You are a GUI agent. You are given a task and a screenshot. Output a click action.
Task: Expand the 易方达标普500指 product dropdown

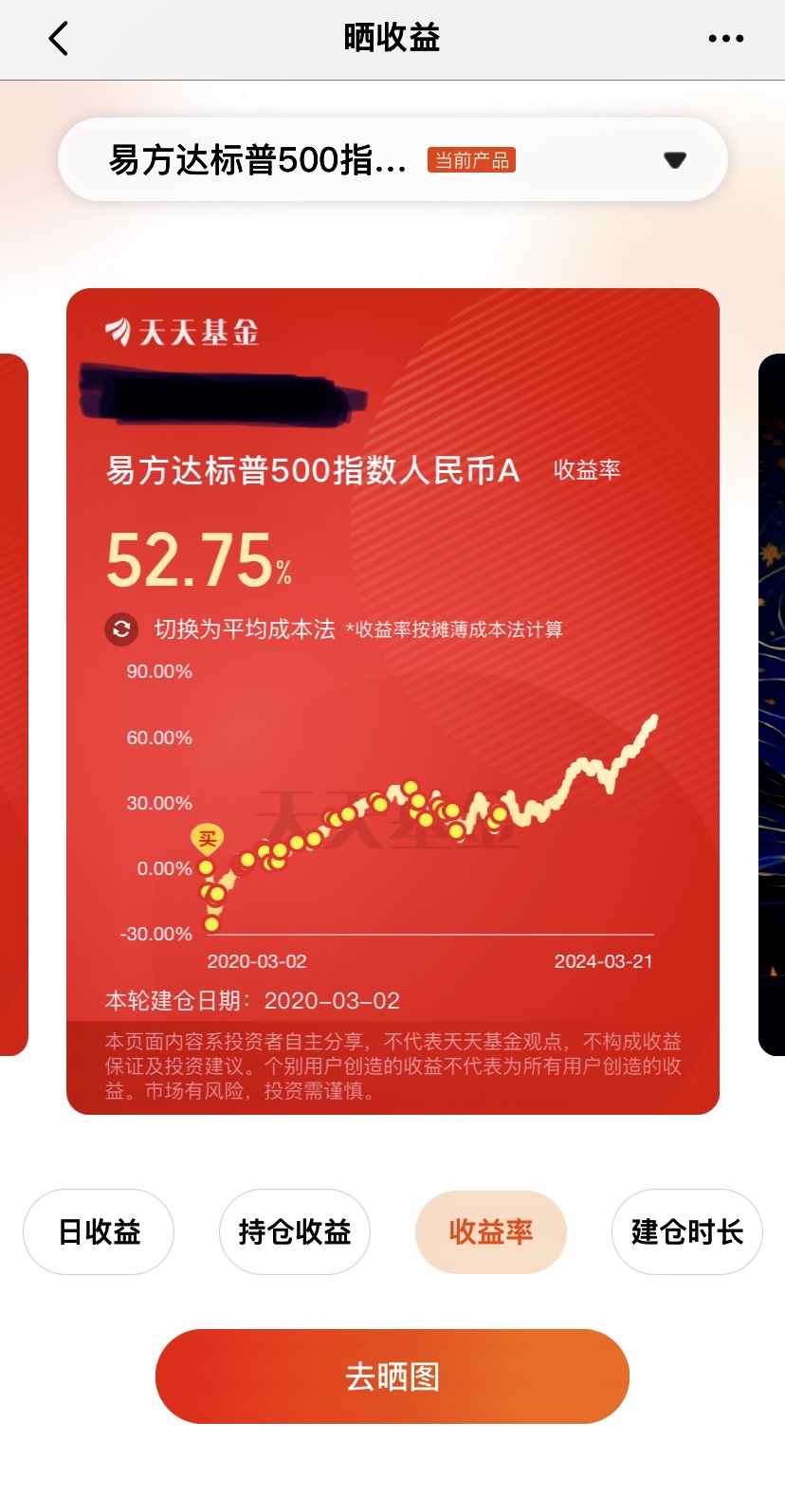tap(392, 159)
